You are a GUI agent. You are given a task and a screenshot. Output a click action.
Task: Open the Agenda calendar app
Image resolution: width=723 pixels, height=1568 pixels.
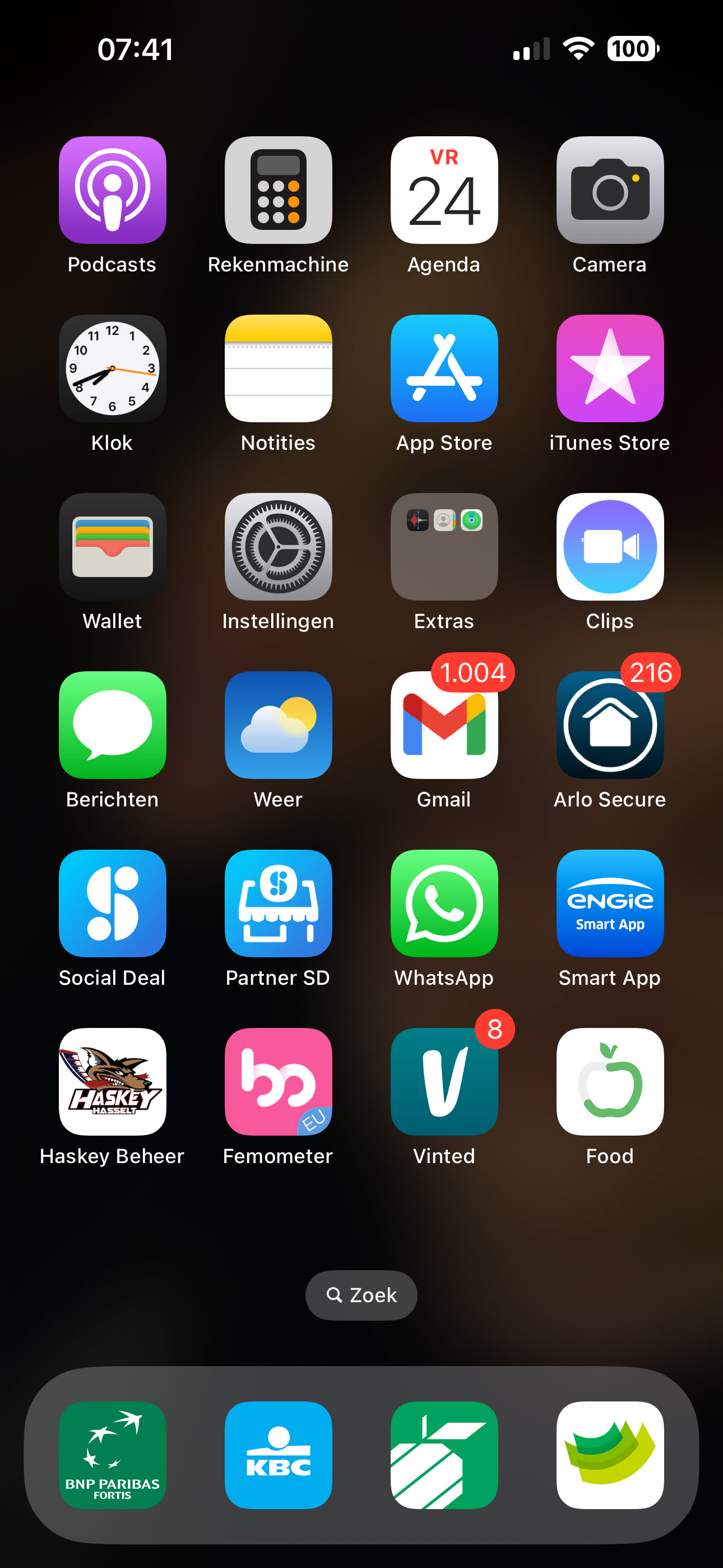pos(444,190)
